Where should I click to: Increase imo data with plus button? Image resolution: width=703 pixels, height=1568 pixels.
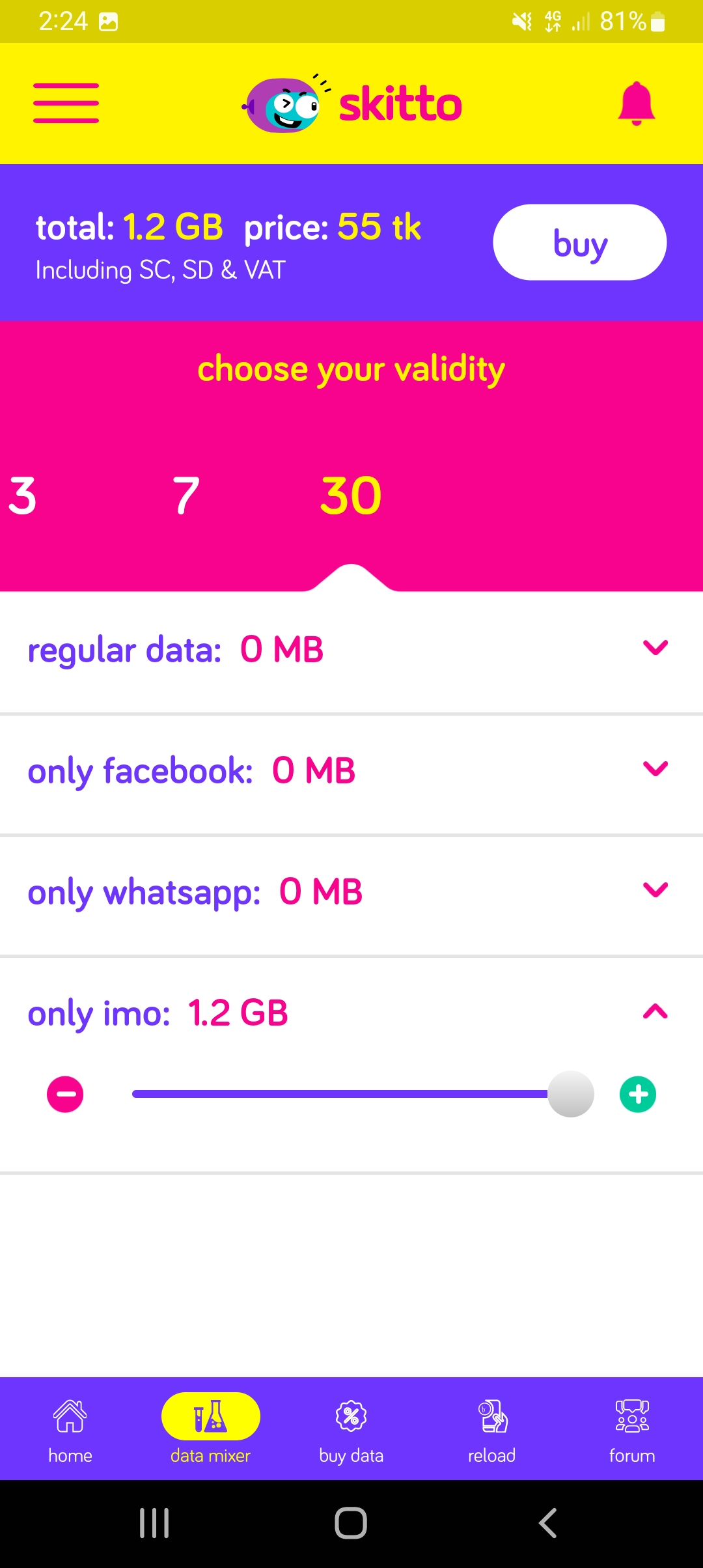(x=638, y=1094)
